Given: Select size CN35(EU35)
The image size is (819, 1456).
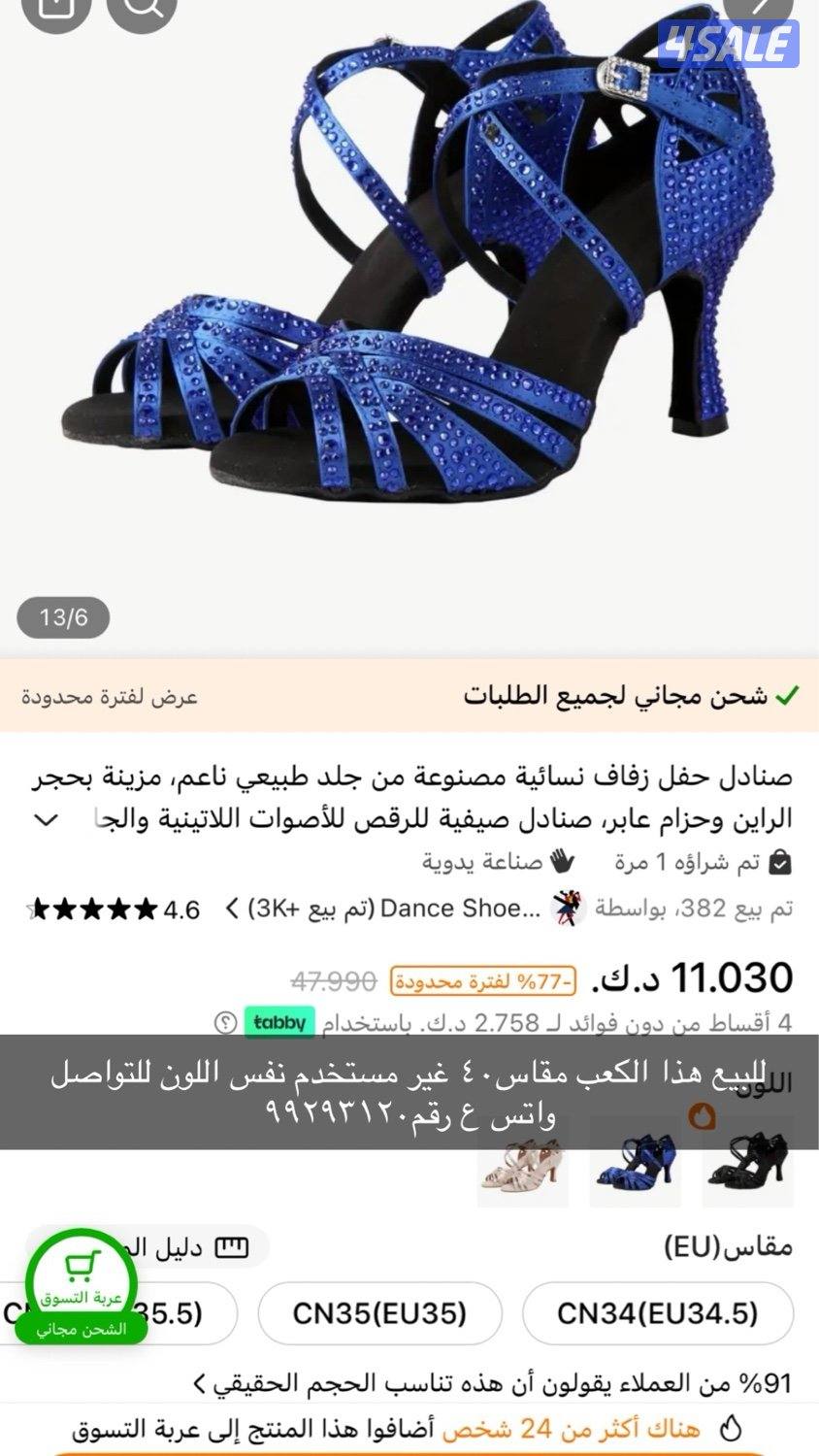Looking at the screenshot, I should [379, 1314].
